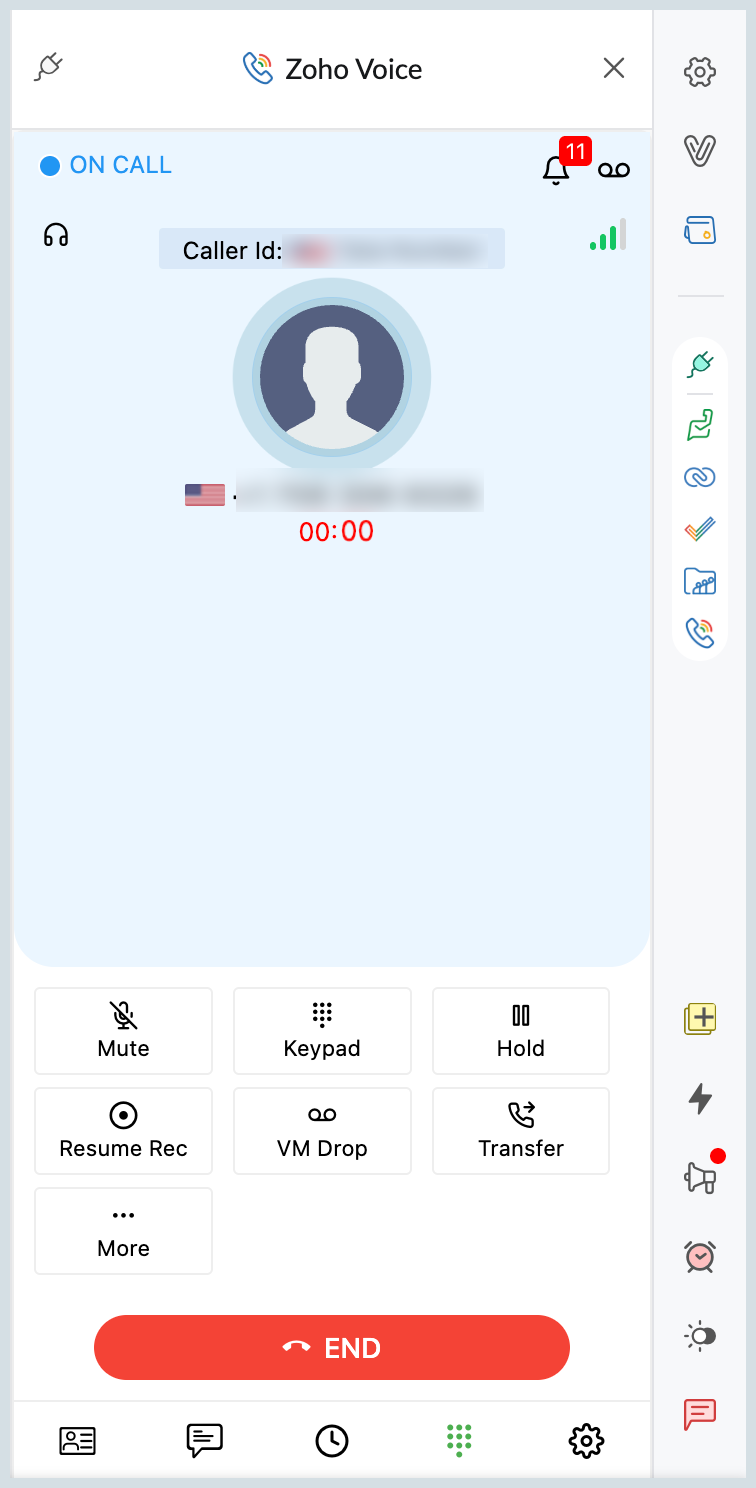Image resolution: width=756 pixels, height=1488 pixels.
Task: Open the voicemail icon
Action: tap(614, 171)
